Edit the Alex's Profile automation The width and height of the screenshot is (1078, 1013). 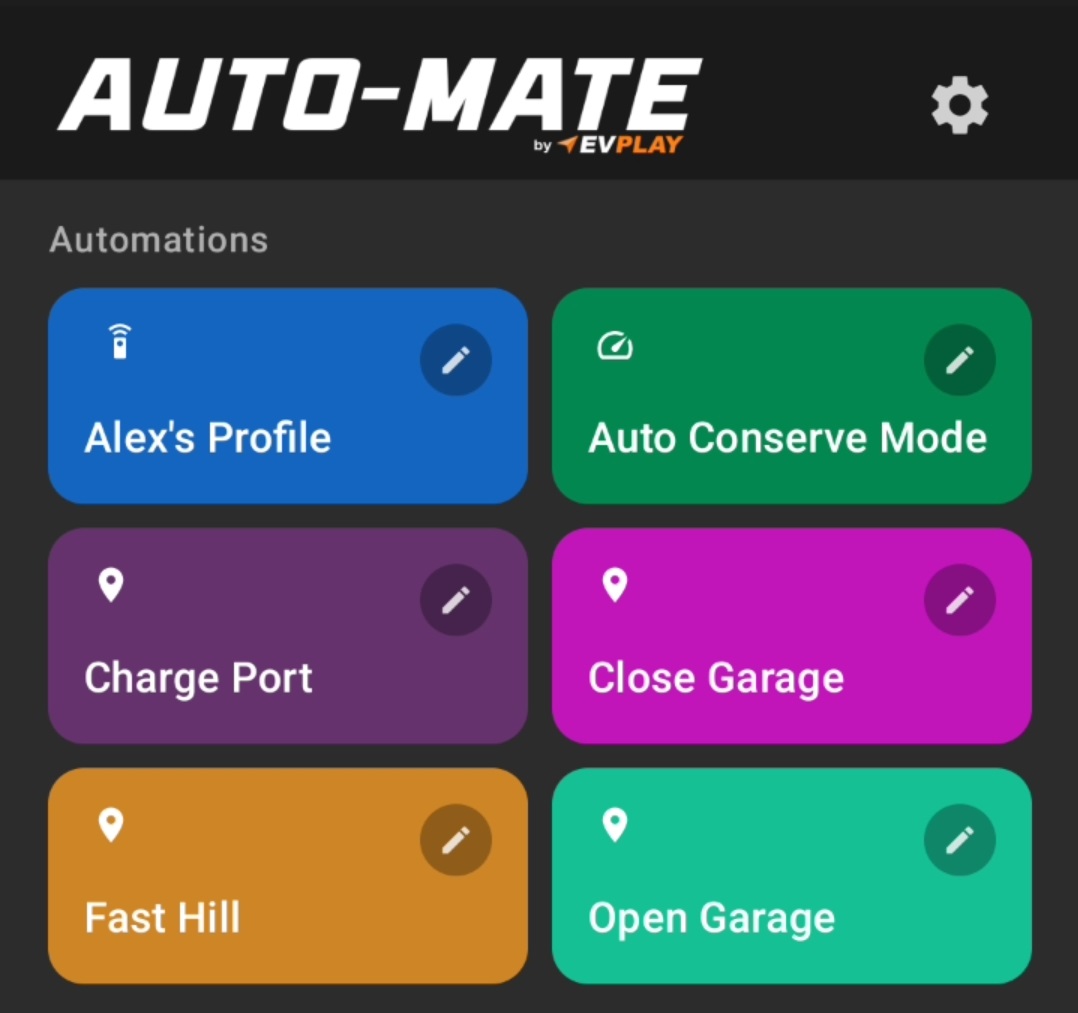tap(456, 360)
